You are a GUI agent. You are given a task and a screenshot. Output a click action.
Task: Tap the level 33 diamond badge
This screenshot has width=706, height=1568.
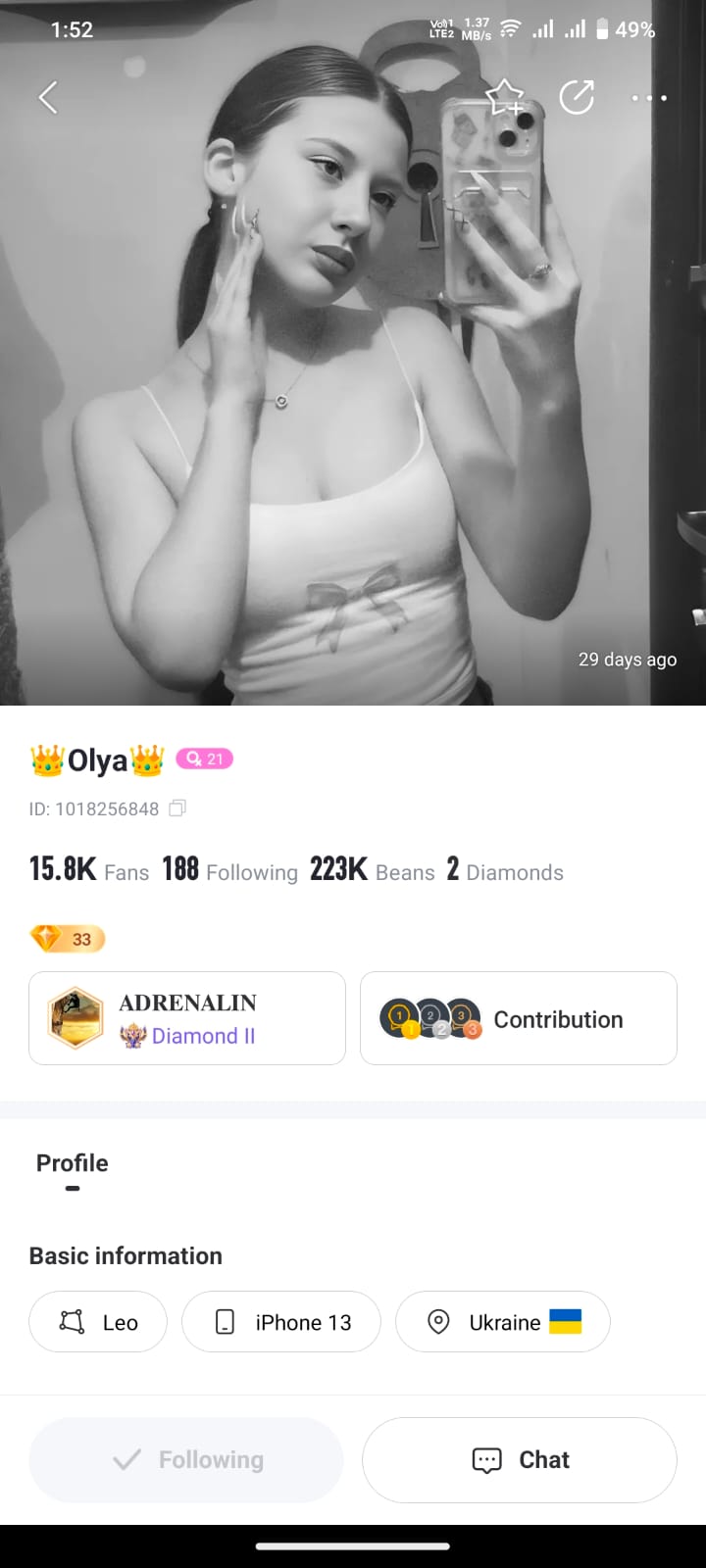pyautogui.click(x=68, y=939)
